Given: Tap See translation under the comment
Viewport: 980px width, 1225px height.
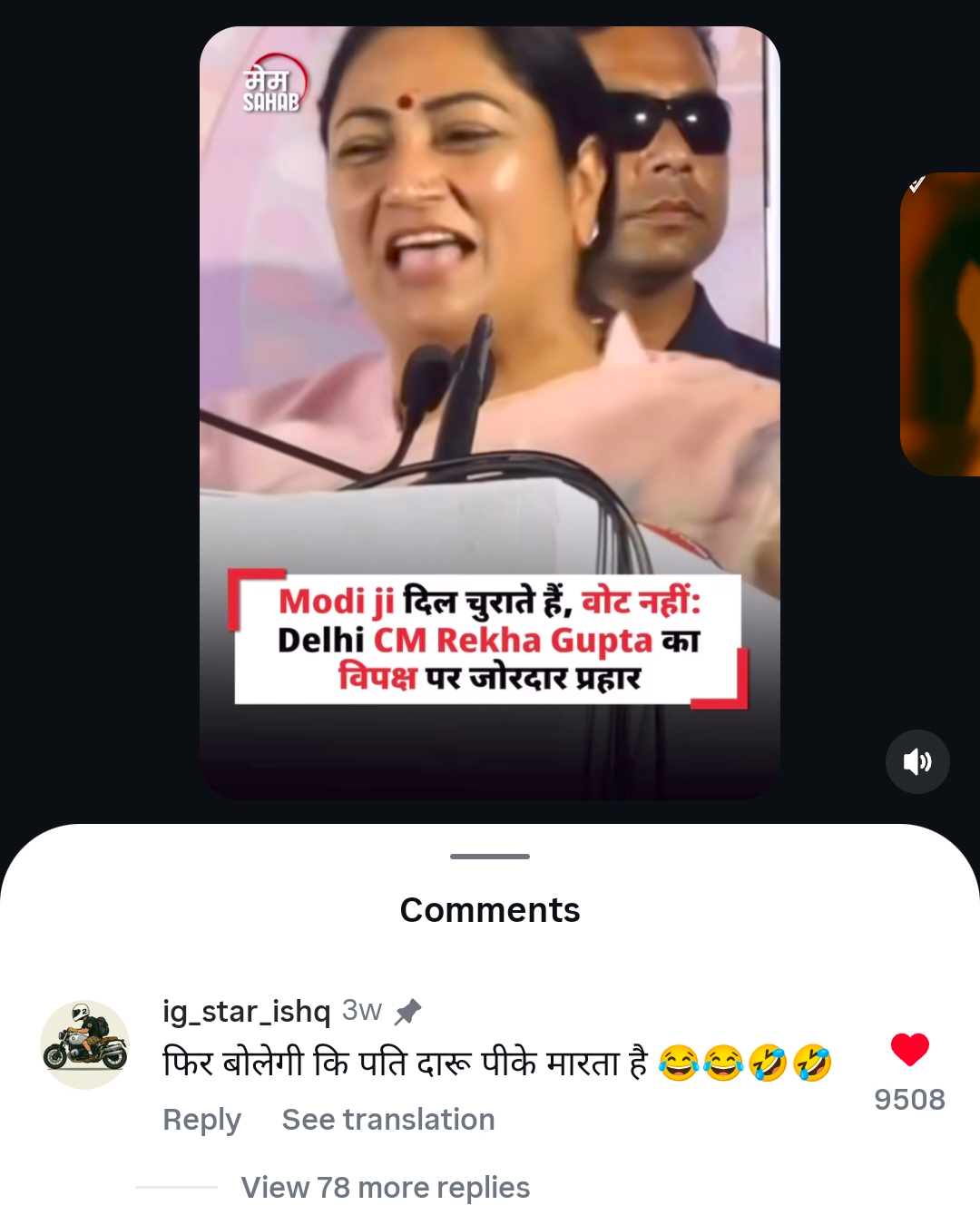Looking at the screenshot, I should 388,1120.
